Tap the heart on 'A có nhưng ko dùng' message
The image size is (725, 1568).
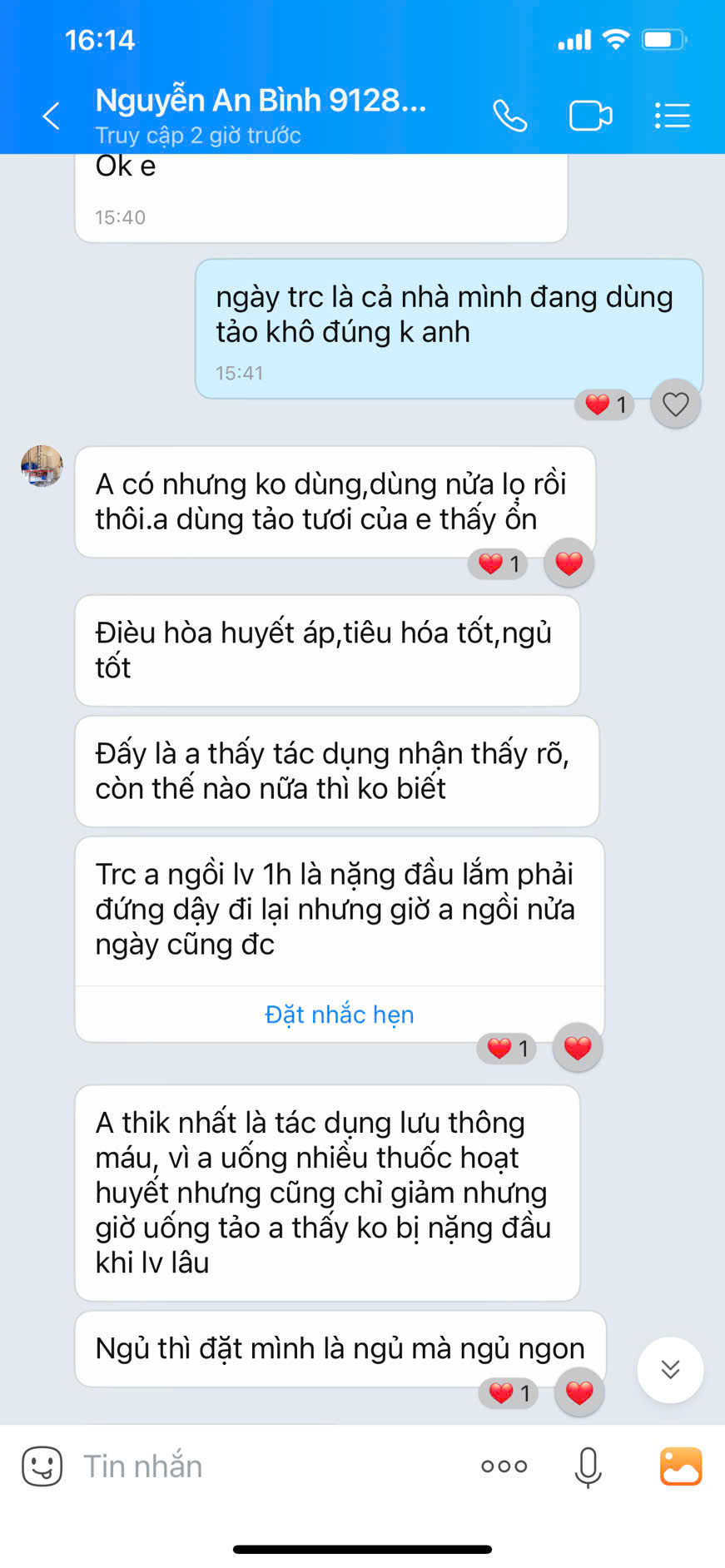point(569,563)
